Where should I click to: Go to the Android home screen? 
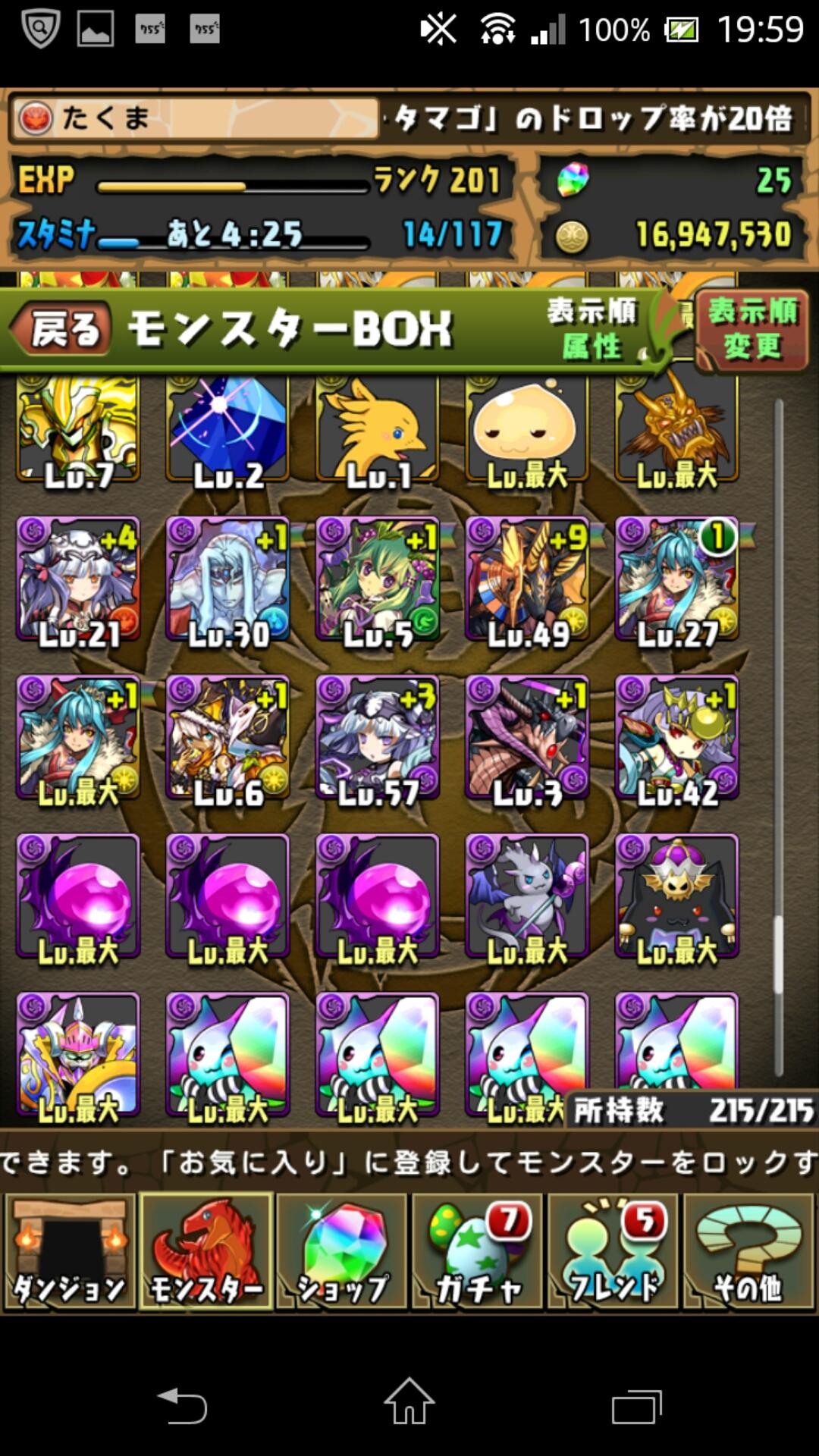pos(409,1403)
